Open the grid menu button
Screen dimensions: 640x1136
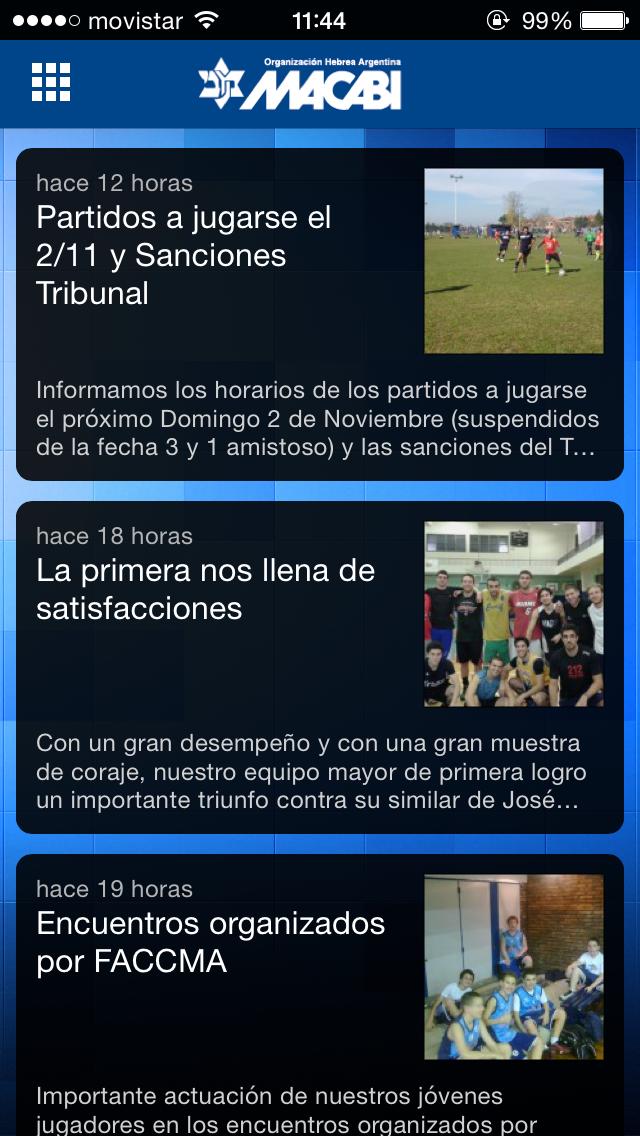51,82
